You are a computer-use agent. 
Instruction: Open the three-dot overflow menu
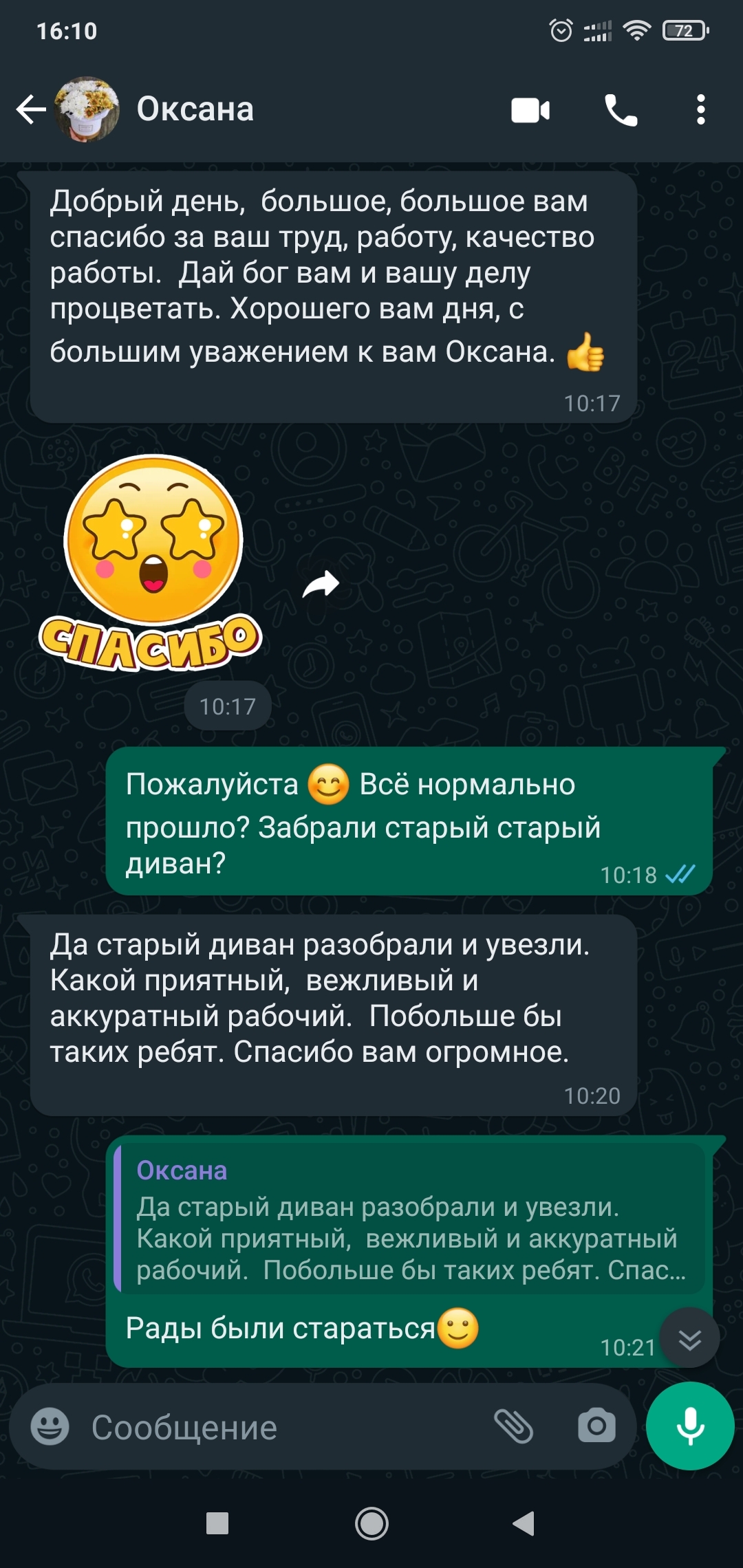[700, 110]
